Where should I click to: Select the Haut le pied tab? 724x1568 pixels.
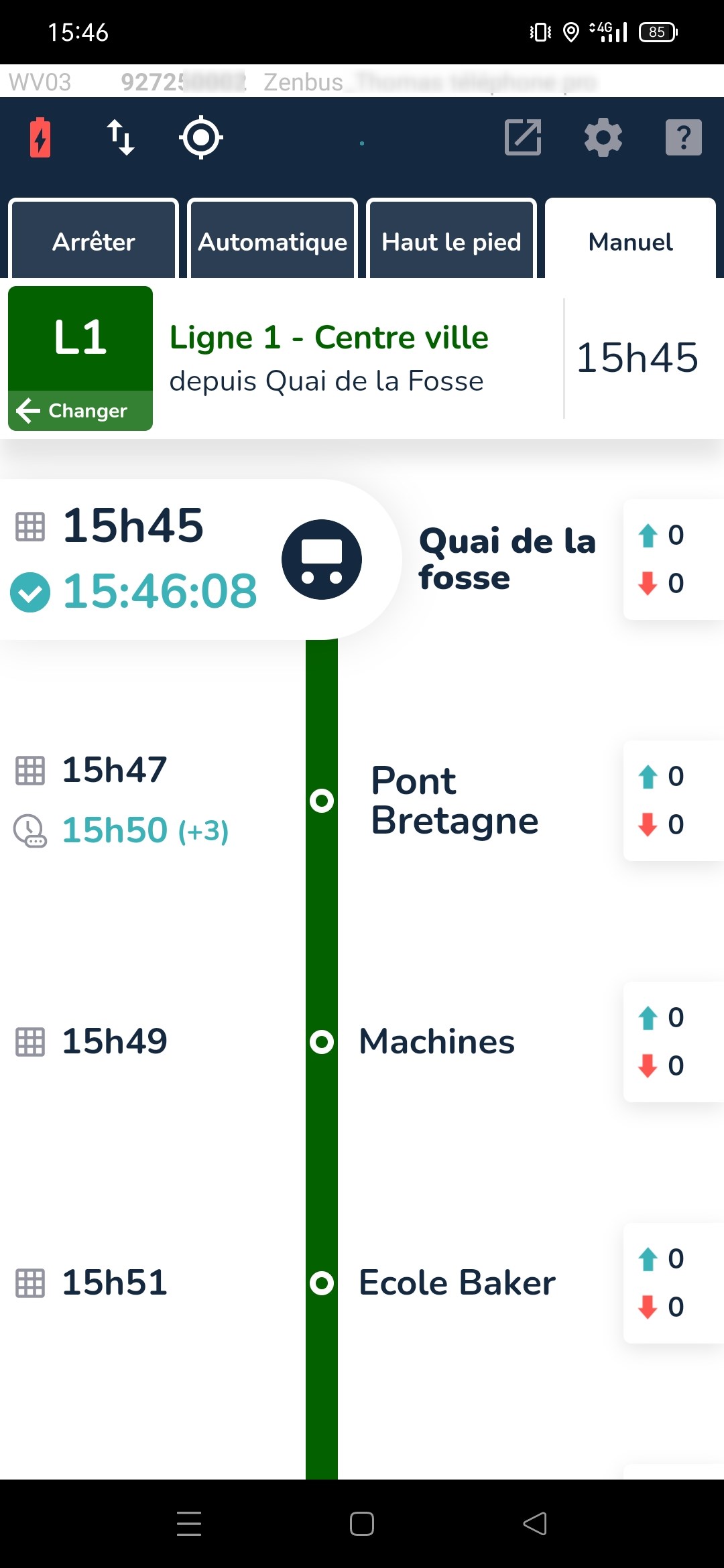[450, 241]
